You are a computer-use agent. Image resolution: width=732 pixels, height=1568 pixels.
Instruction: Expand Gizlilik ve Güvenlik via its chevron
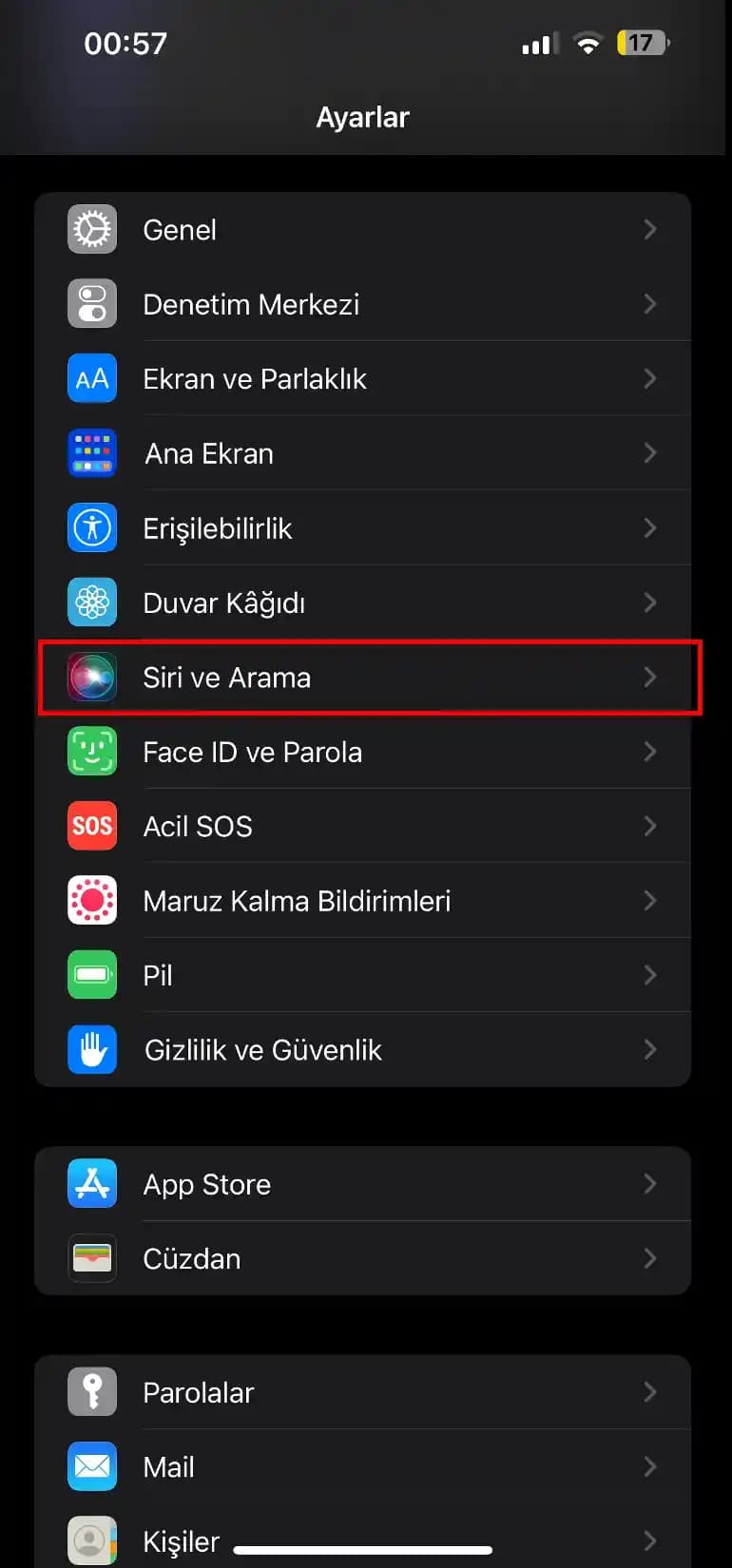(x=650, y=1049)
